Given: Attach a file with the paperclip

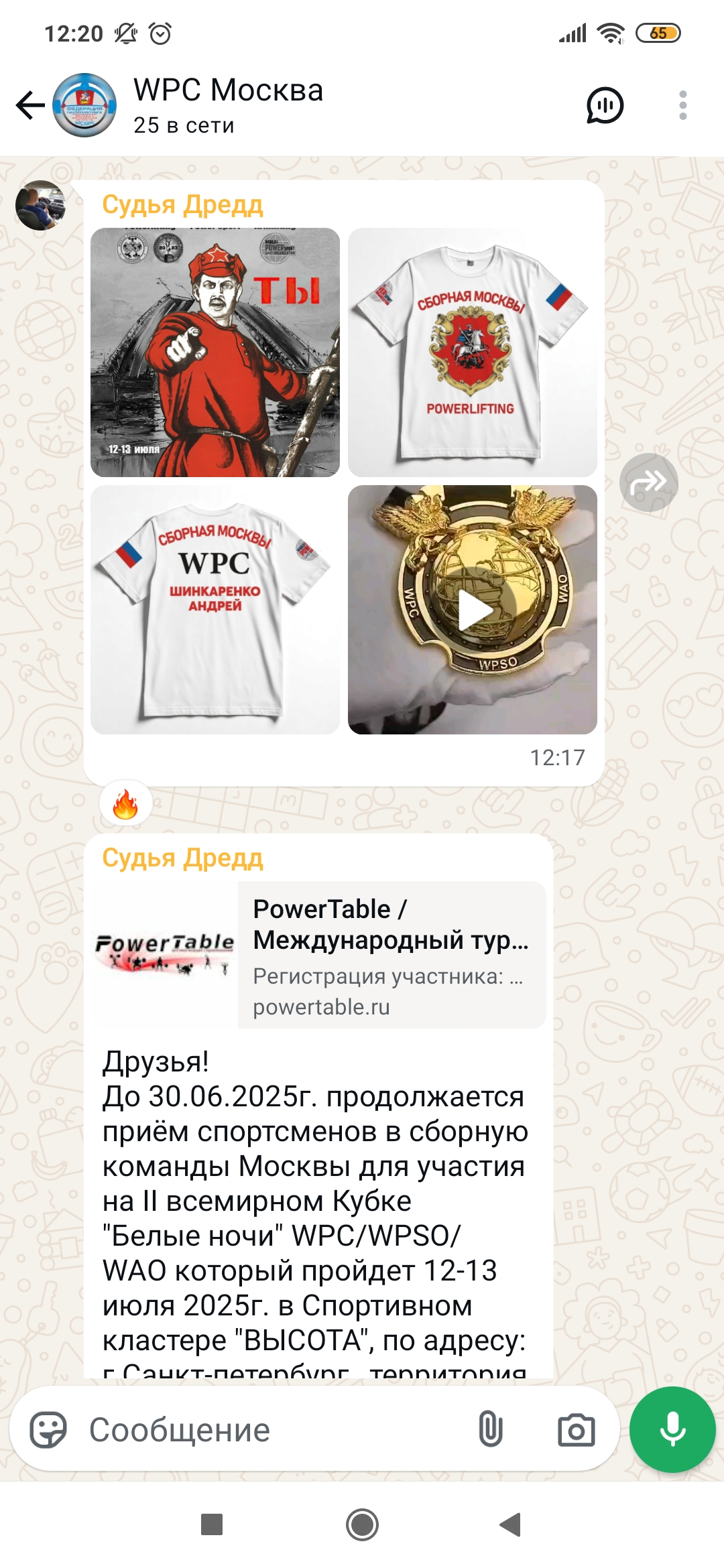Looking at the screenshot, I should coord(490,1430).
